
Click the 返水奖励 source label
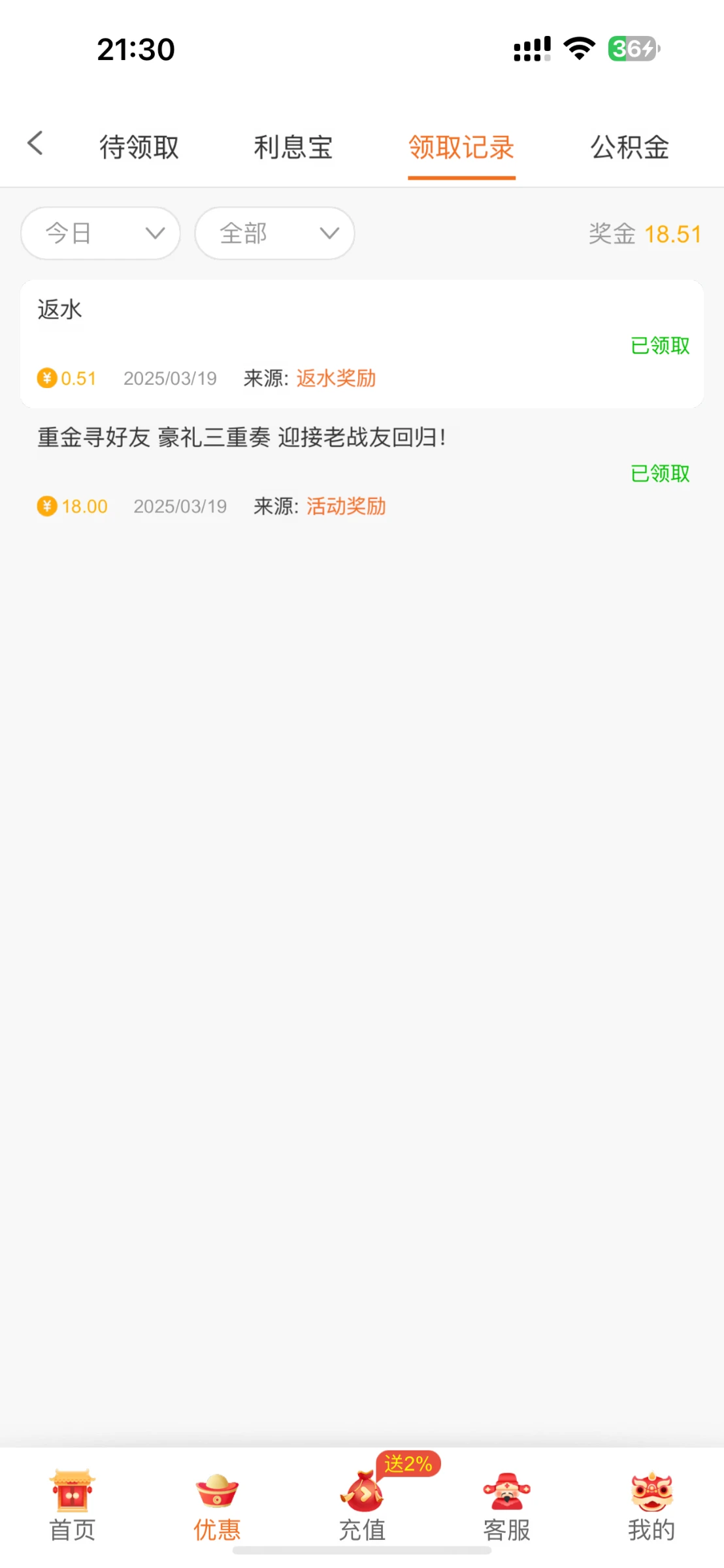click(x=335, y=378)
